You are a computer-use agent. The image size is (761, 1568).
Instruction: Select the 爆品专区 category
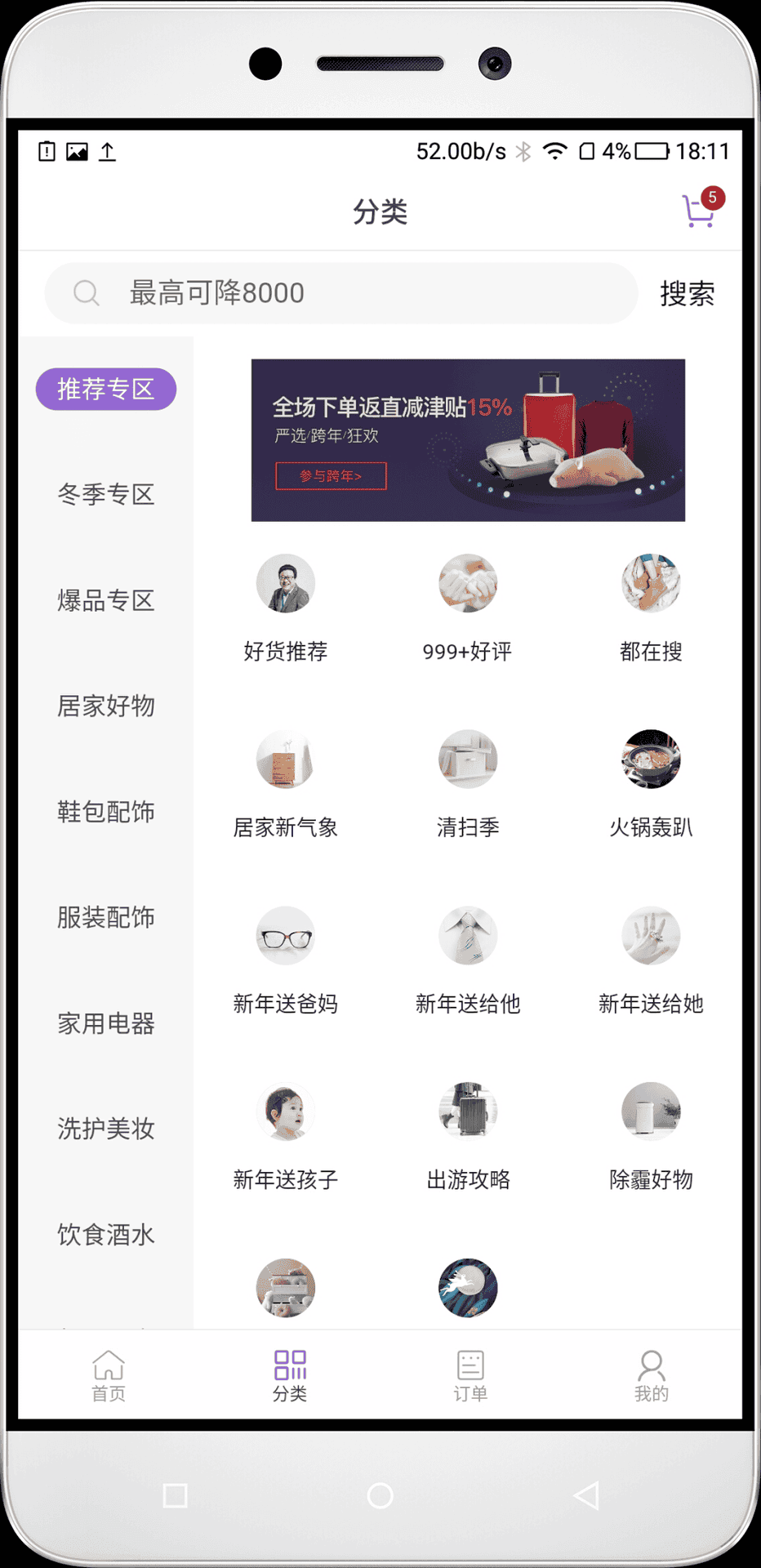pos(106,600)
